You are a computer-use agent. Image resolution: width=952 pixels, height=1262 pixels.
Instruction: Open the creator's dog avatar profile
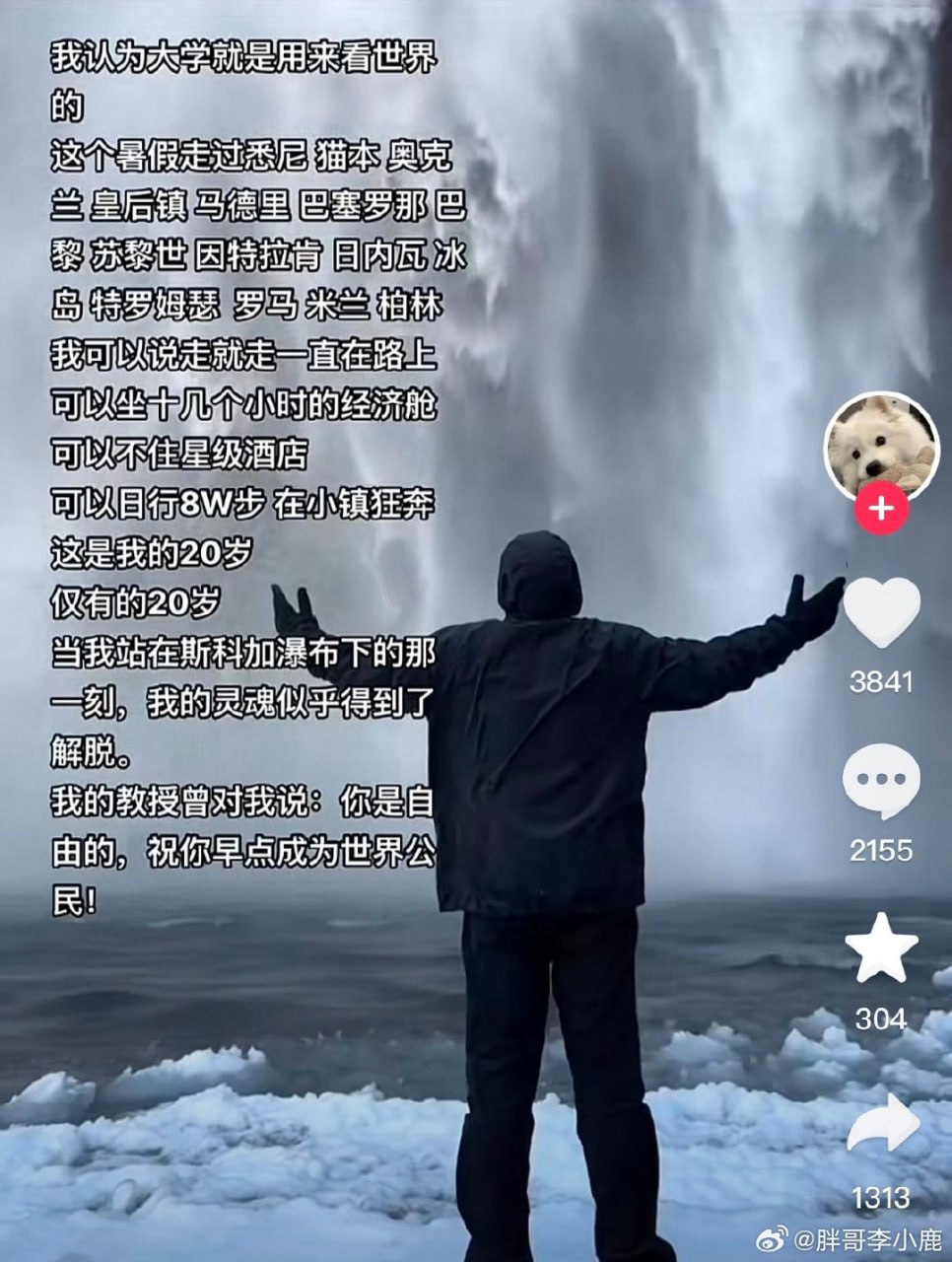881,446
